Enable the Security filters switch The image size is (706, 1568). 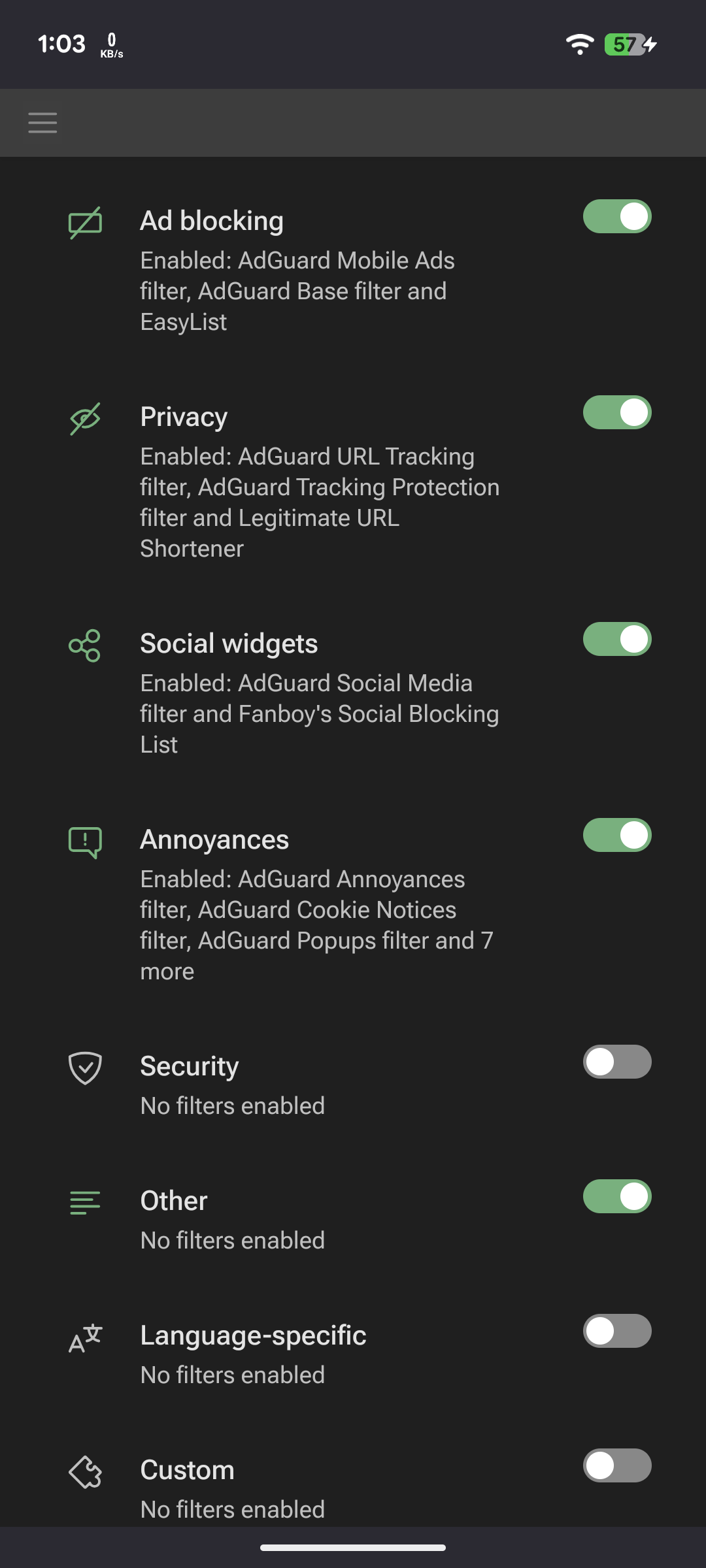point(616,1062)
